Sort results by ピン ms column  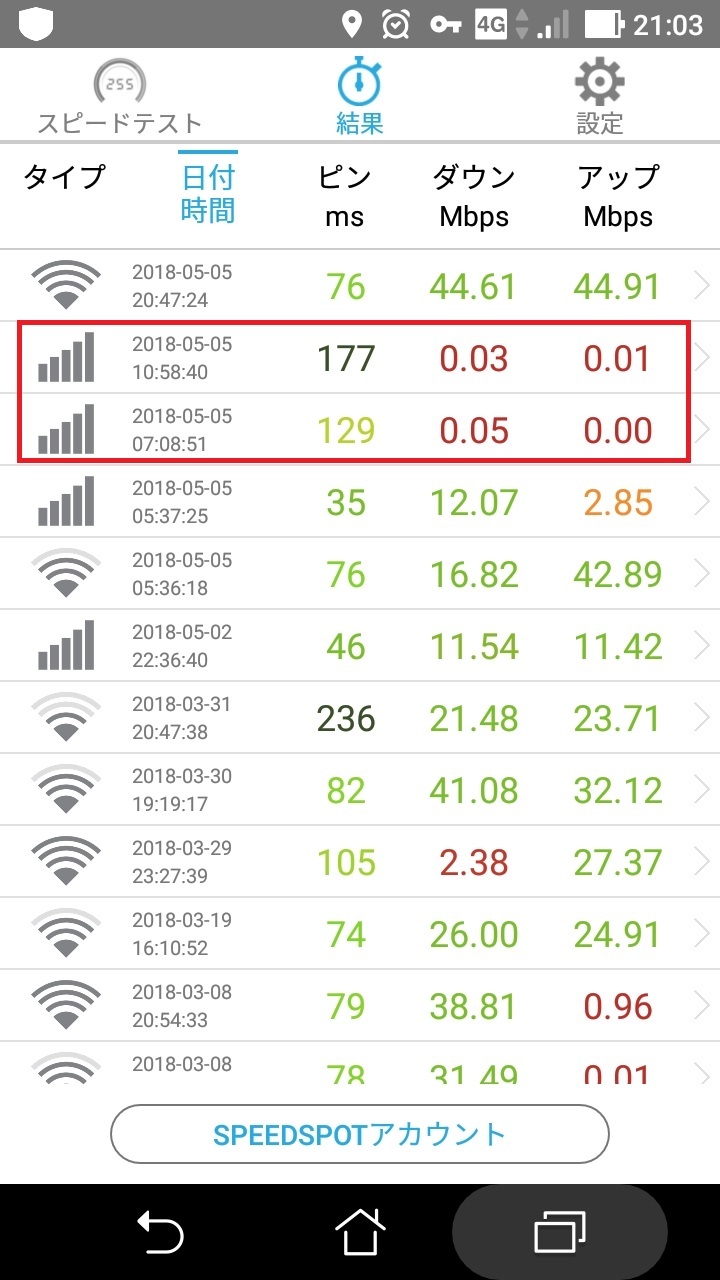(x=345, y=196)
